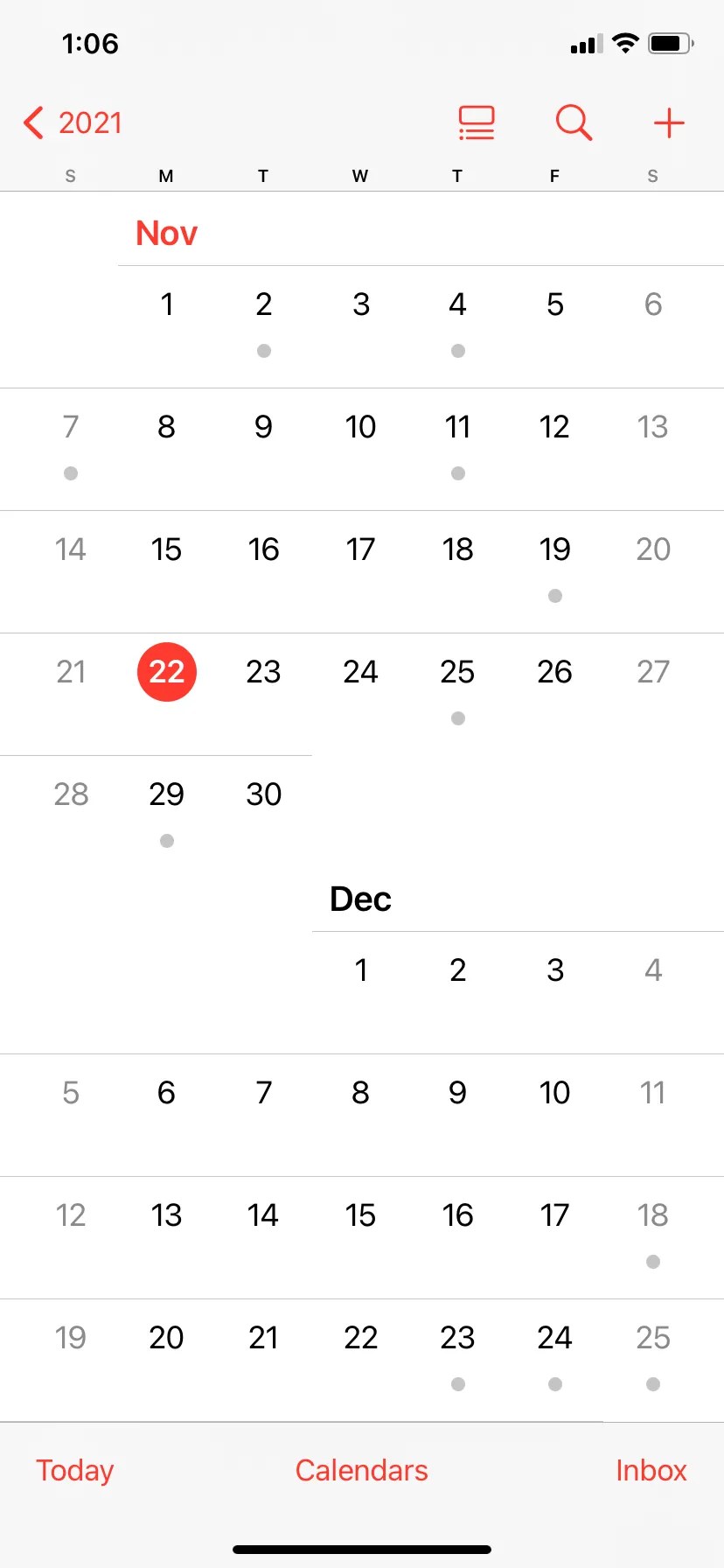724x1568 pixels.
Task: Open November 7
Action: click(71, 428)
